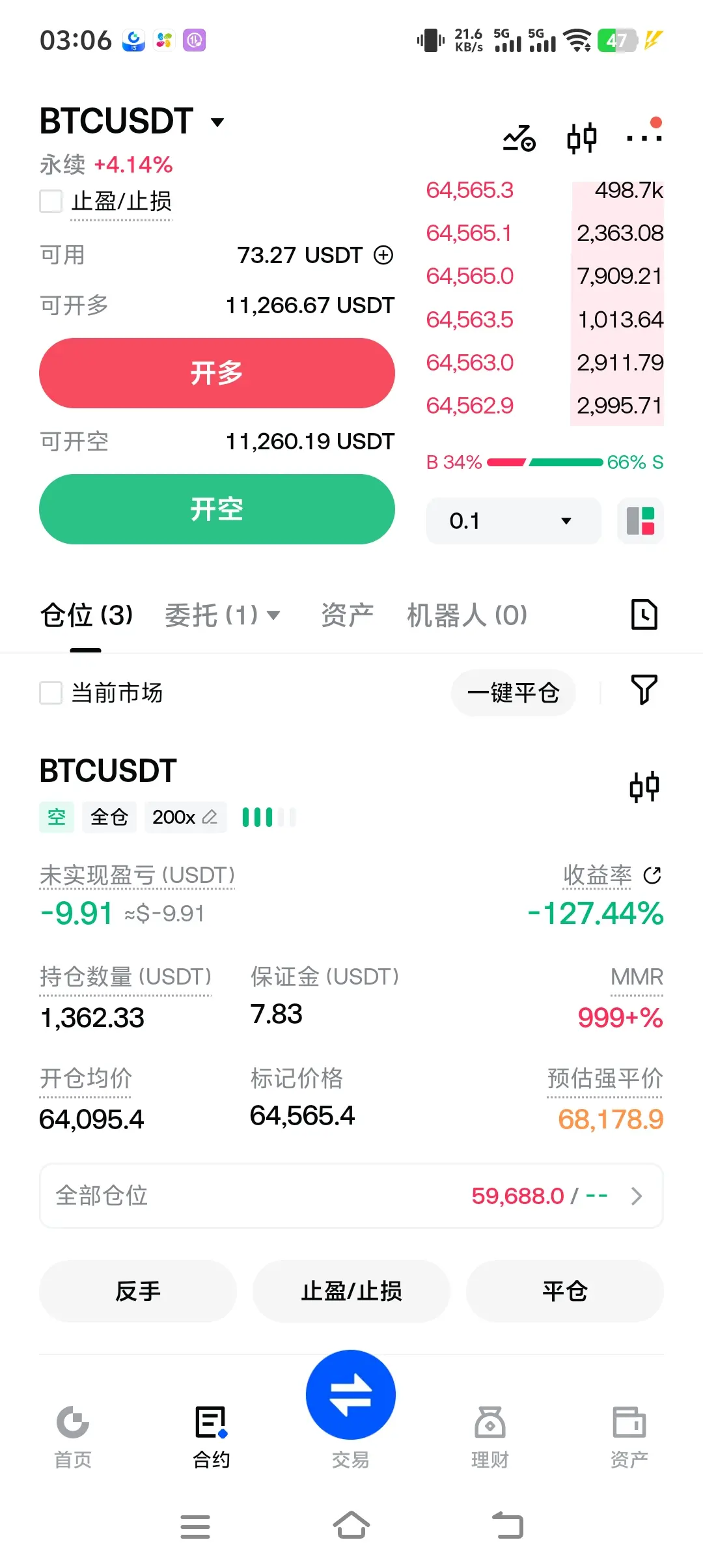Tap the 反手 button
Screen dimensions: 703x1568
point(138,1291)
